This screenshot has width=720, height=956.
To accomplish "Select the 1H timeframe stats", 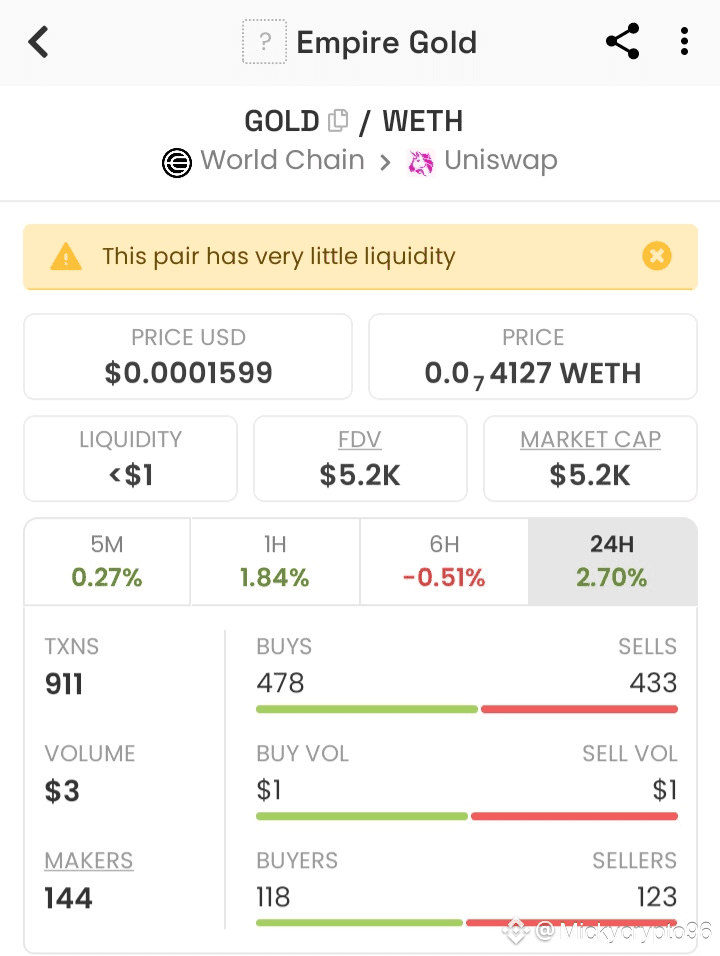I will (x=275, y=561).
